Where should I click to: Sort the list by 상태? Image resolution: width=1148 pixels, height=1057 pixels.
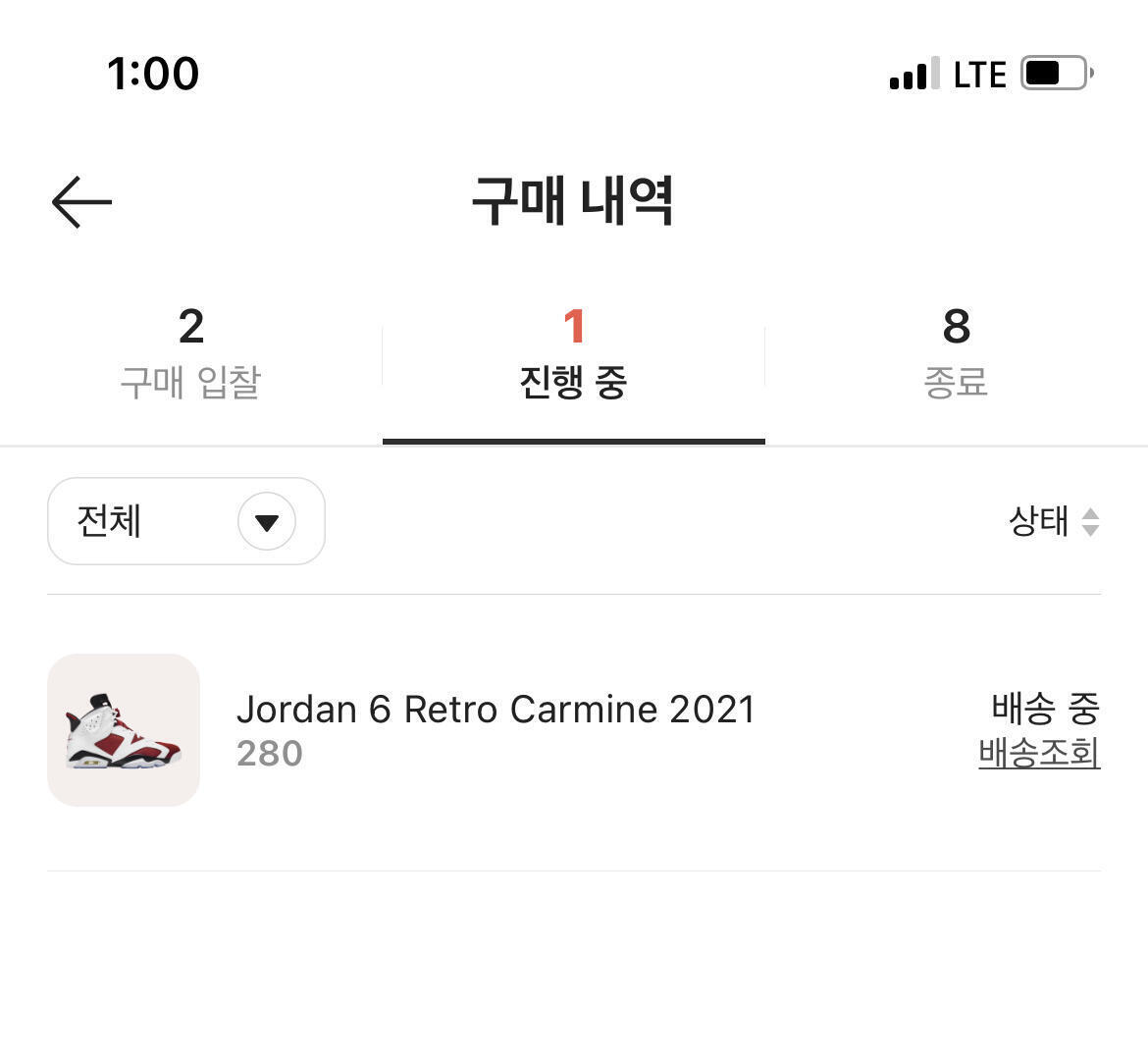coord(1054,521)
